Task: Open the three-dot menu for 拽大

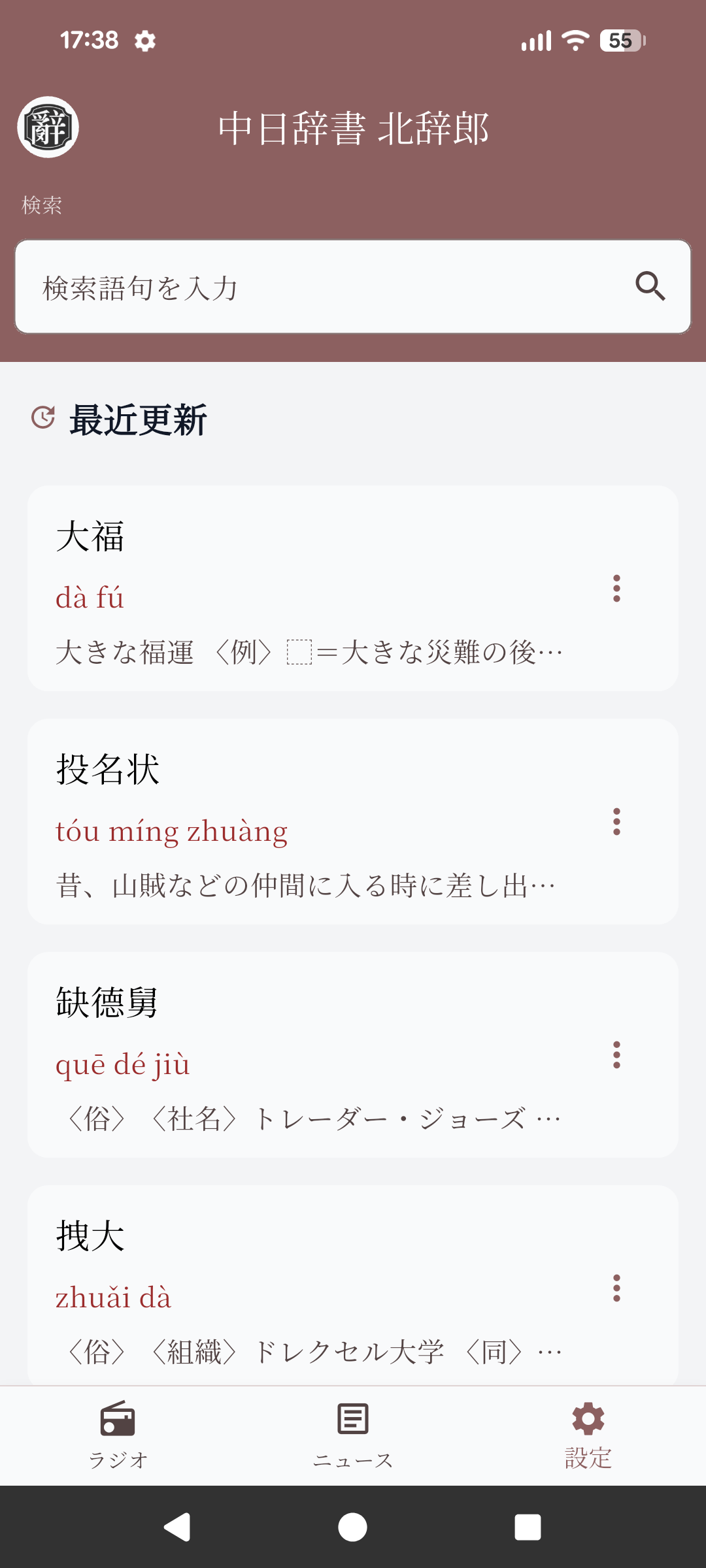Action: click(616, 1288)
